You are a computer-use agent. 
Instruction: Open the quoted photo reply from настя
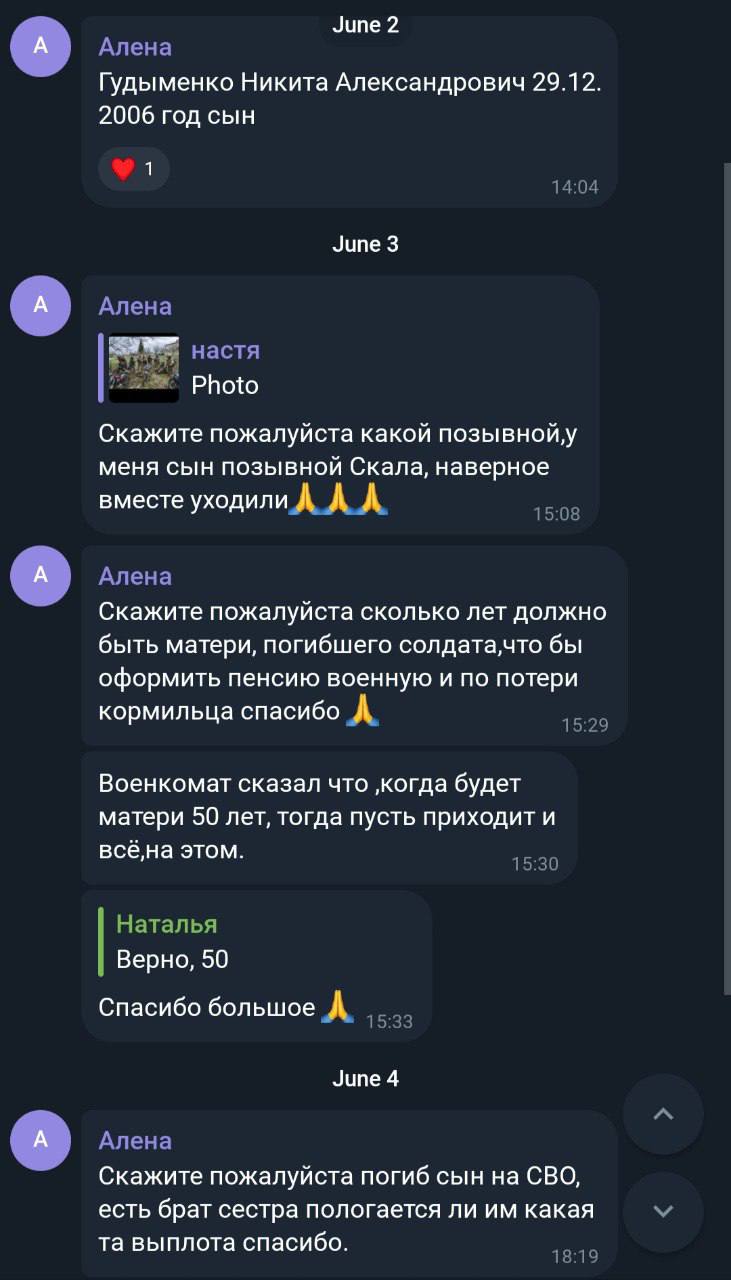pyautogui.click(x=185, y=368)
